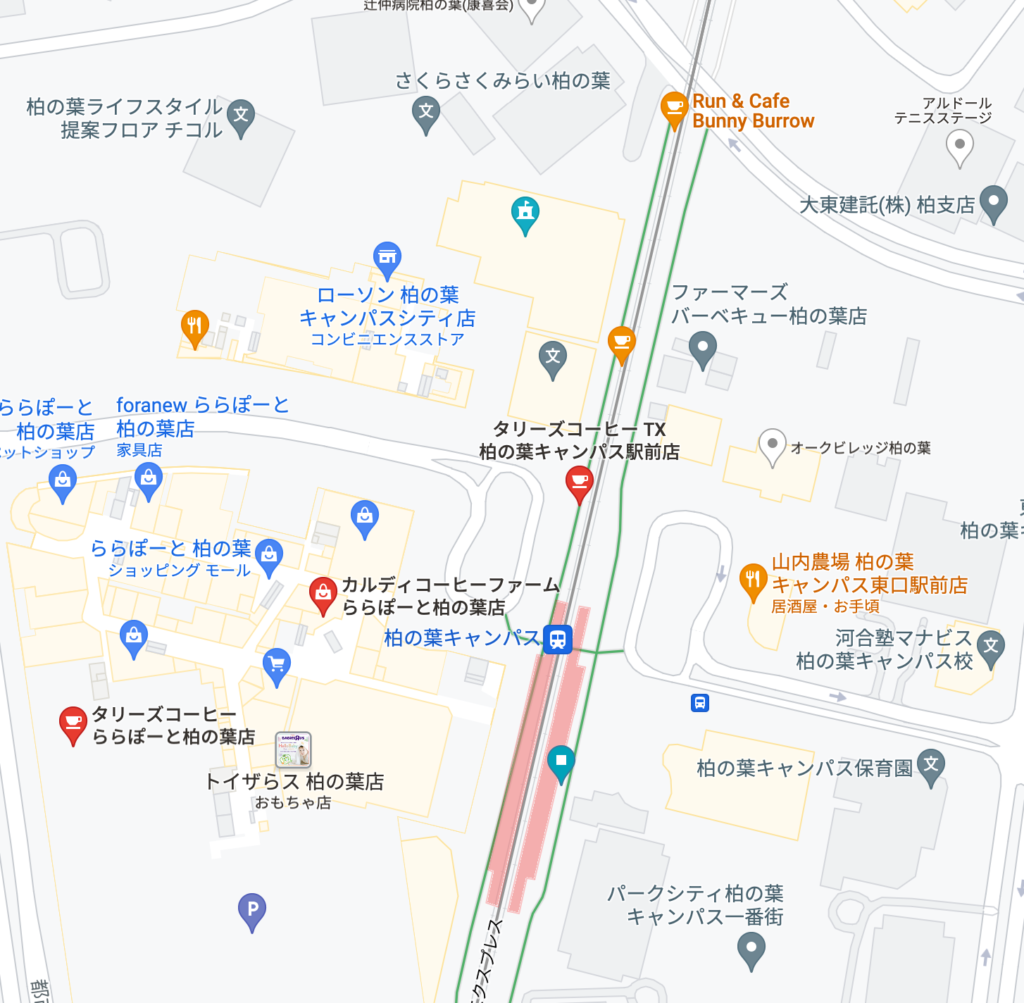Open the ららぽーと 柏の葉 shopping mall marker
Viewport: 1024px width, 1003px height.
pyautogui.click(x=268, y=552)
